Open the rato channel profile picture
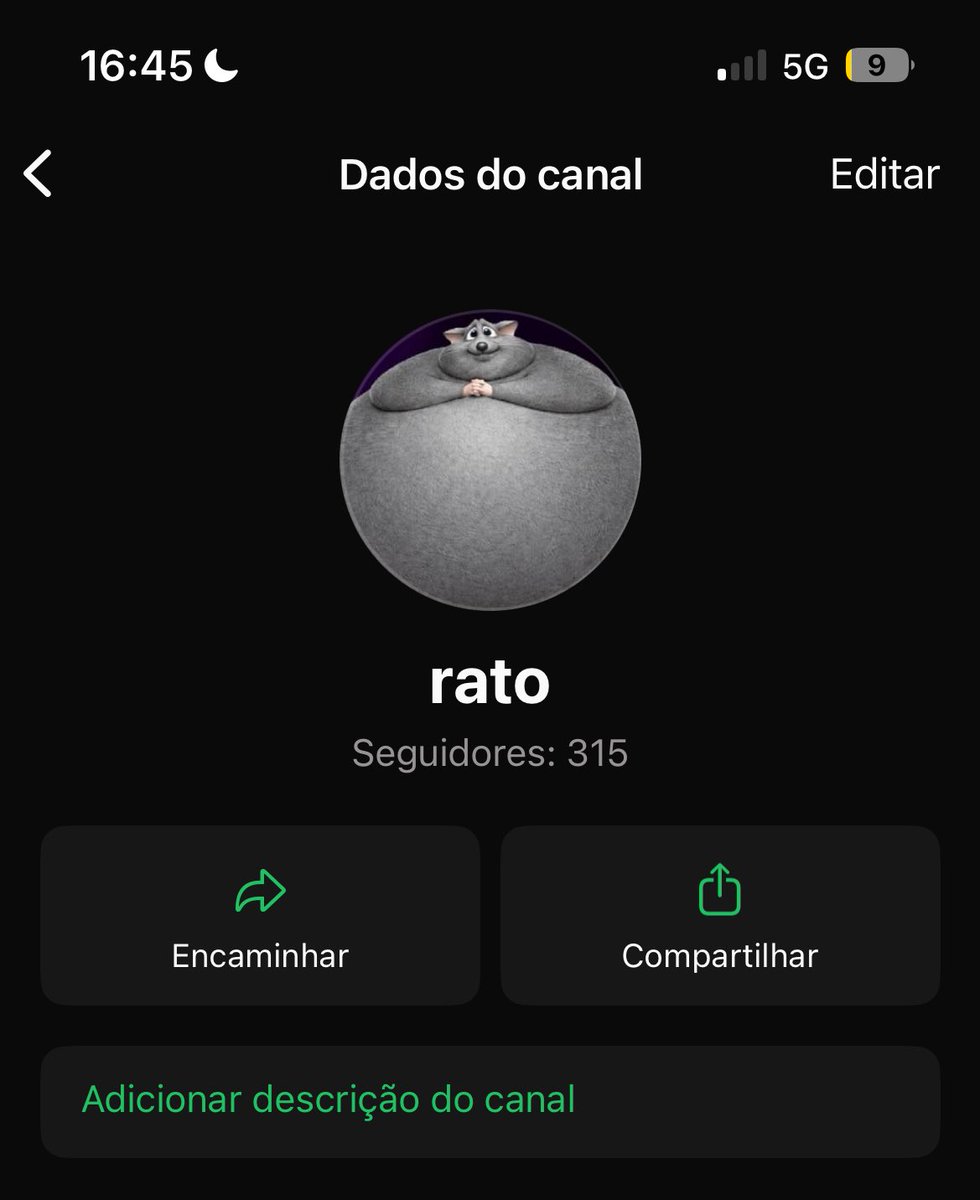 [x=490, y=460]
